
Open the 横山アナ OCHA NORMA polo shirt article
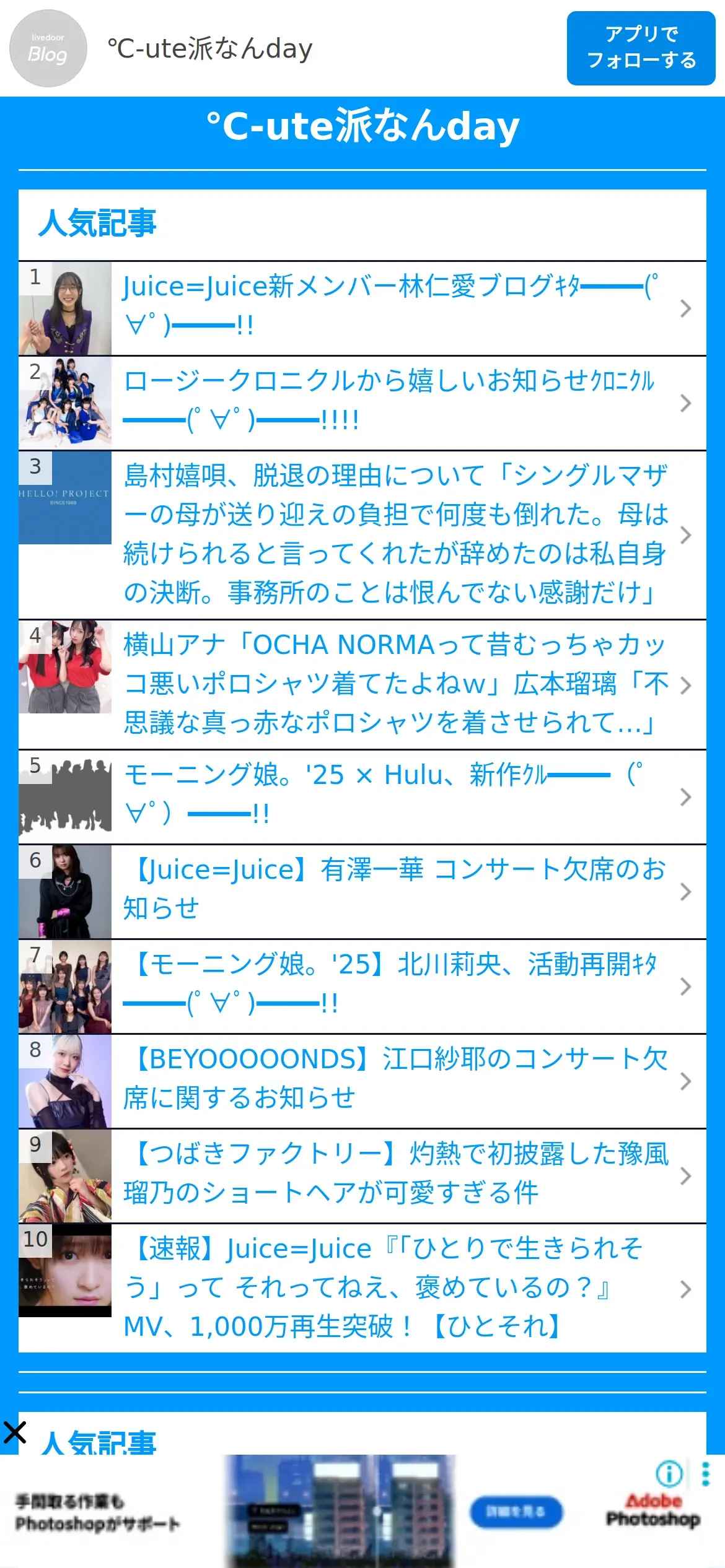tap(390, 684)
